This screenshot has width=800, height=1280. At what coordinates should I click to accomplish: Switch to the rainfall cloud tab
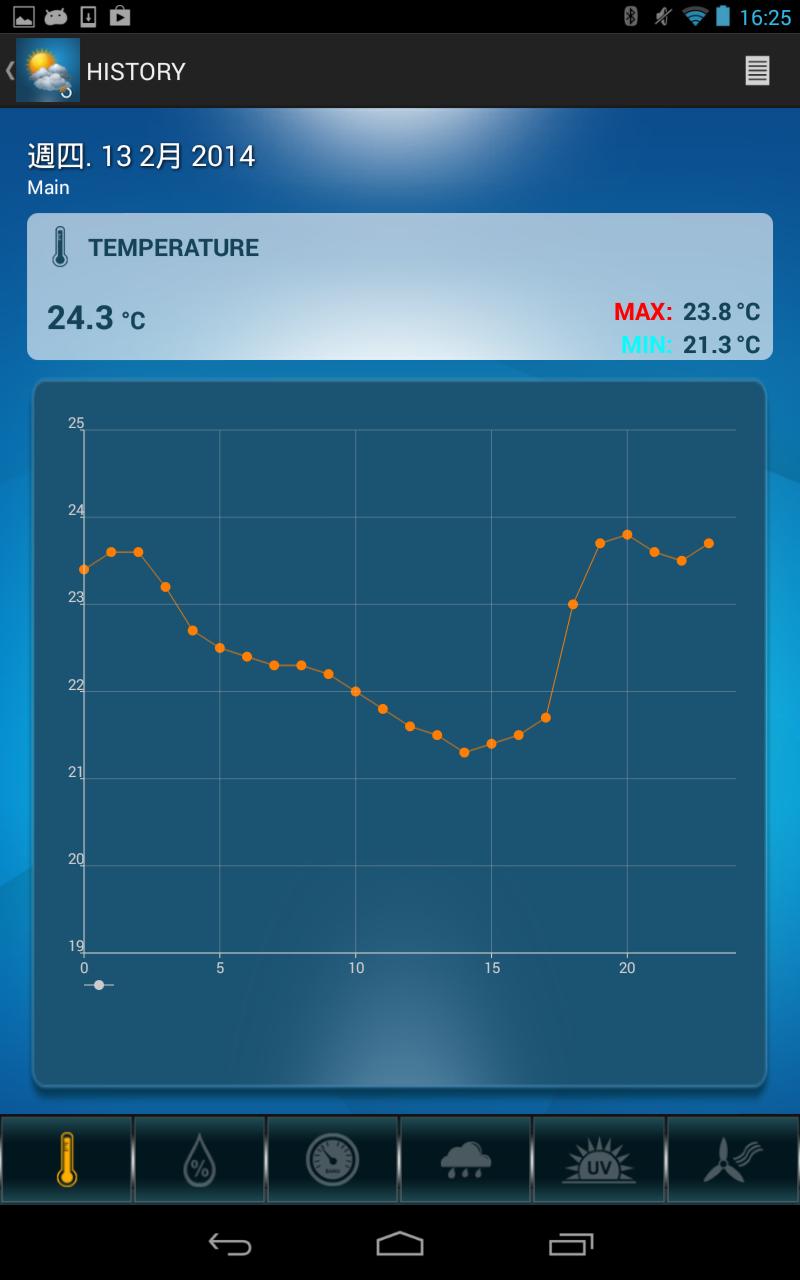(466, 1159)
